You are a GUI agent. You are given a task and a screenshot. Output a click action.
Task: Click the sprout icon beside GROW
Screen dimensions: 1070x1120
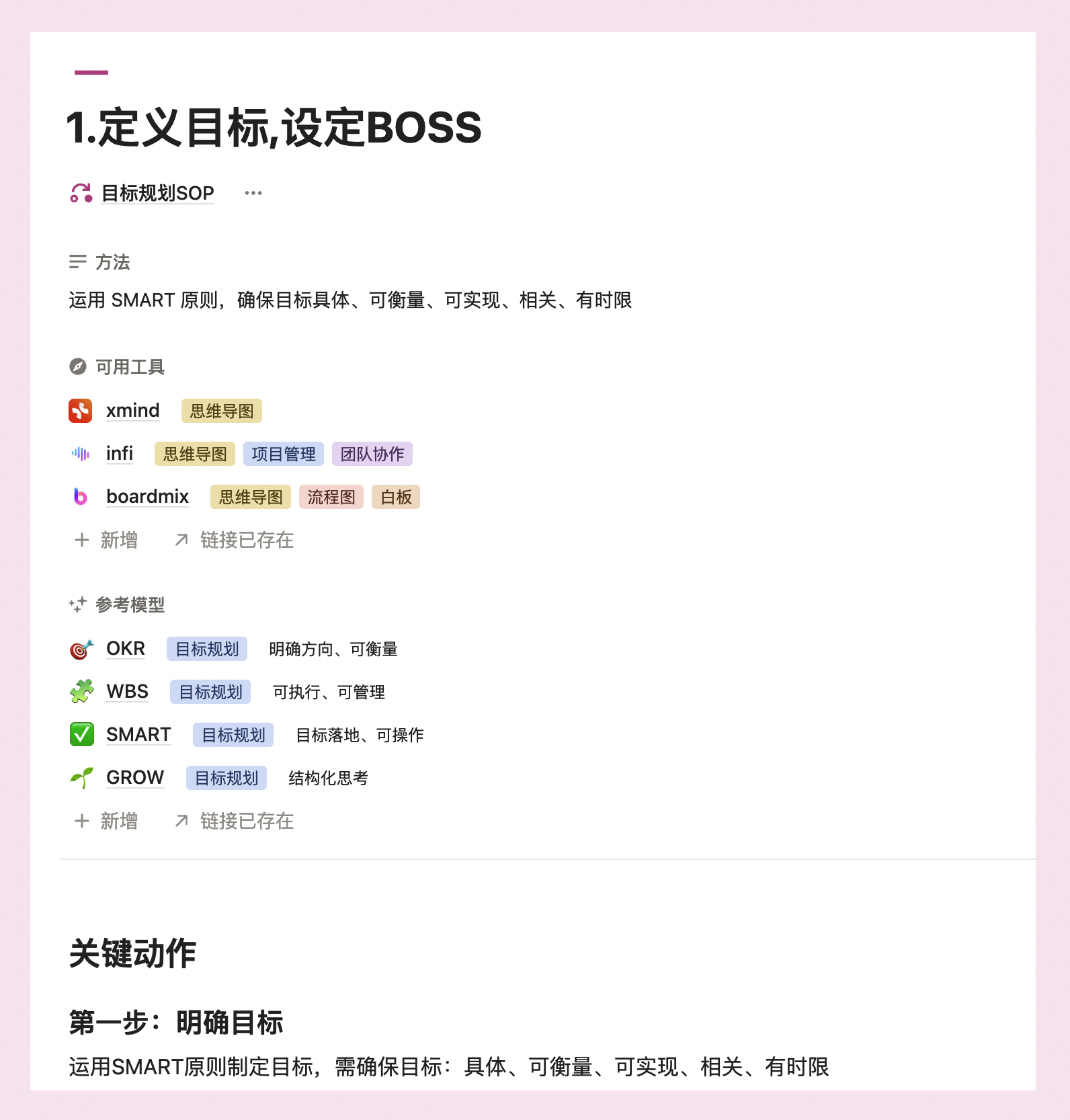click(x=81, y=777)
